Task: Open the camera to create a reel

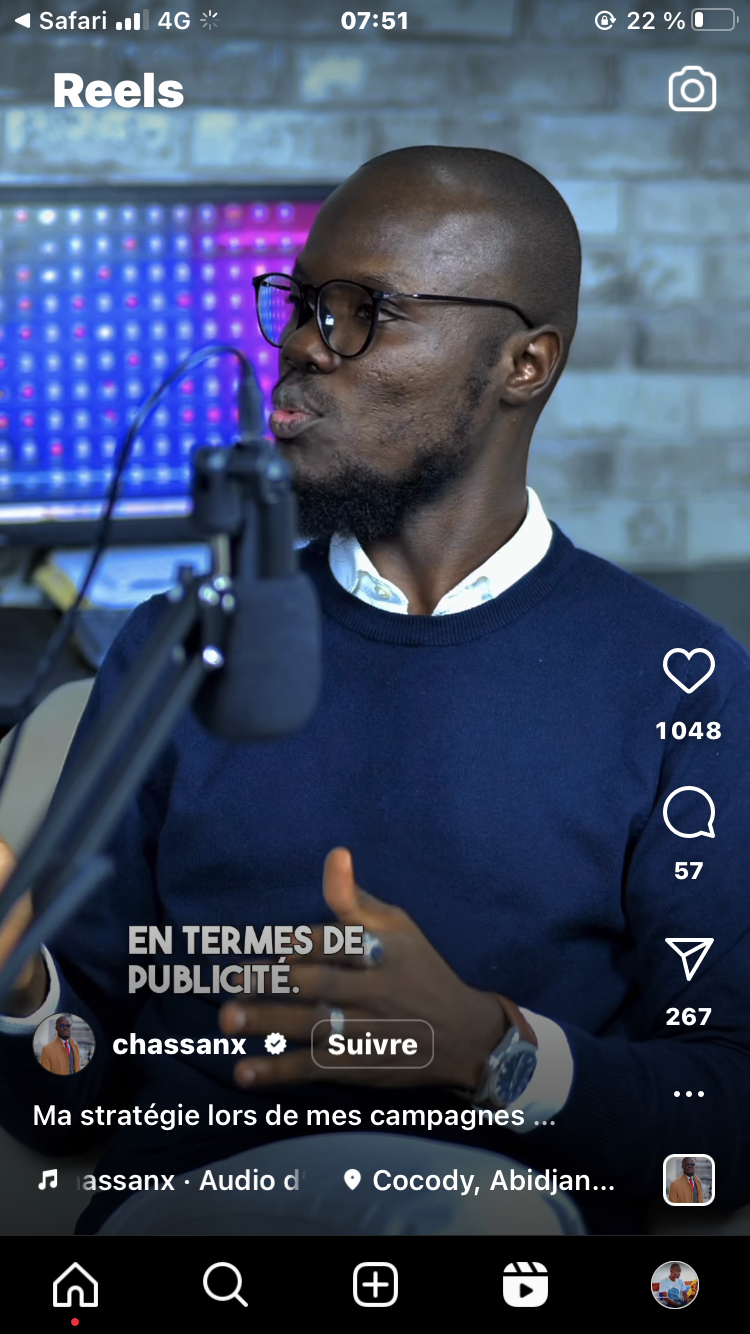Action: (692, 90)
